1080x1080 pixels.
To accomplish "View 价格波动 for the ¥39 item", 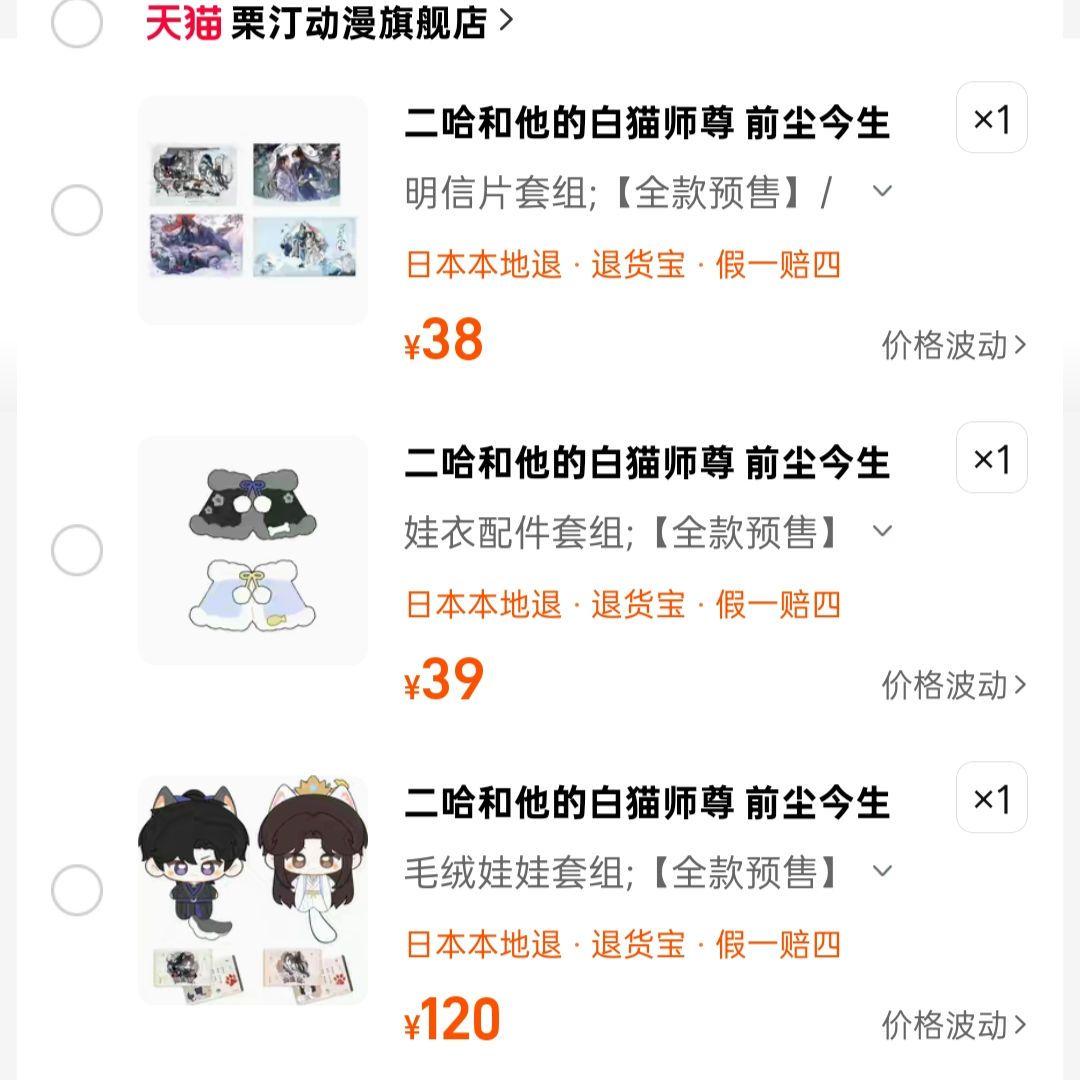I will 953,685.
